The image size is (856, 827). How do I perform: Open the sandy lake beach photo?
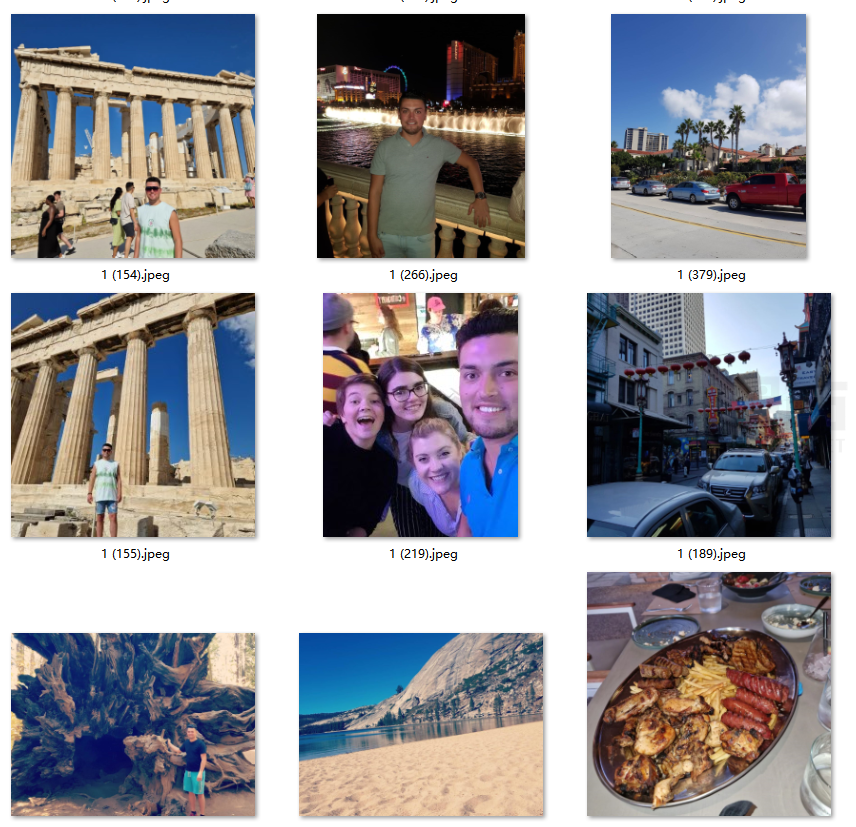click(x=421, y=724)
